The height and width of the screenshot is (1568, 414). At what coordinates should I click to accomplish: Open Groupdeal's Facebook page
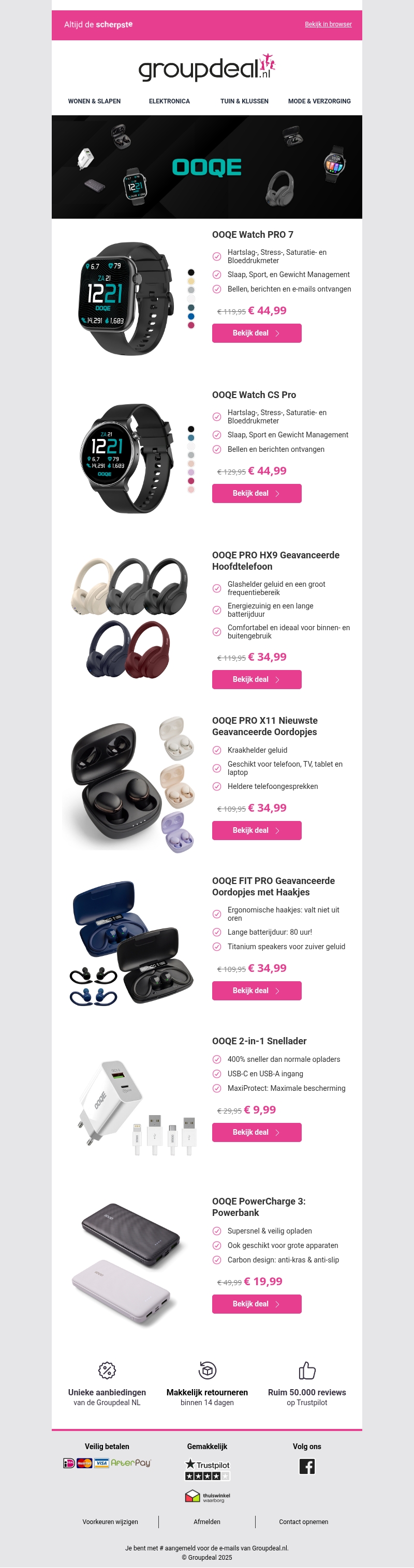pos(307,1466)
